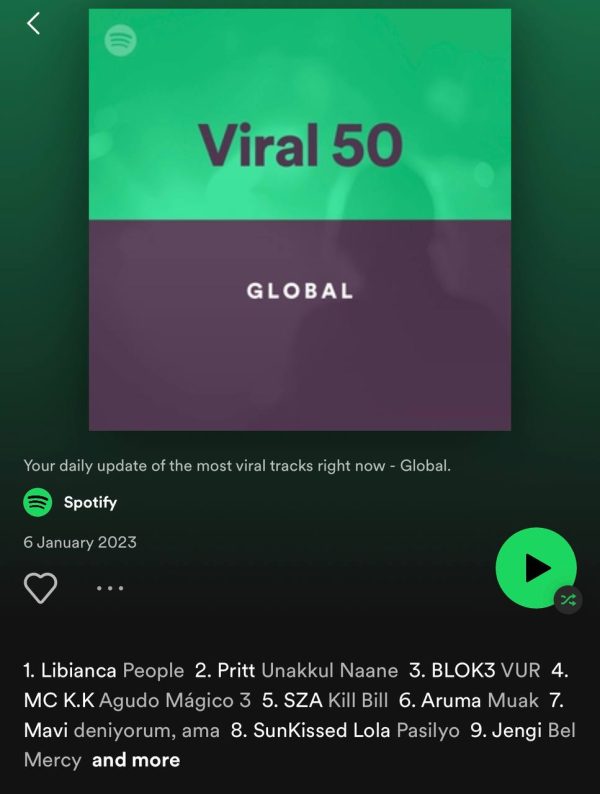Expand track list via 'and more'
This screenshot has width=600, height=794.
(136, 760)
